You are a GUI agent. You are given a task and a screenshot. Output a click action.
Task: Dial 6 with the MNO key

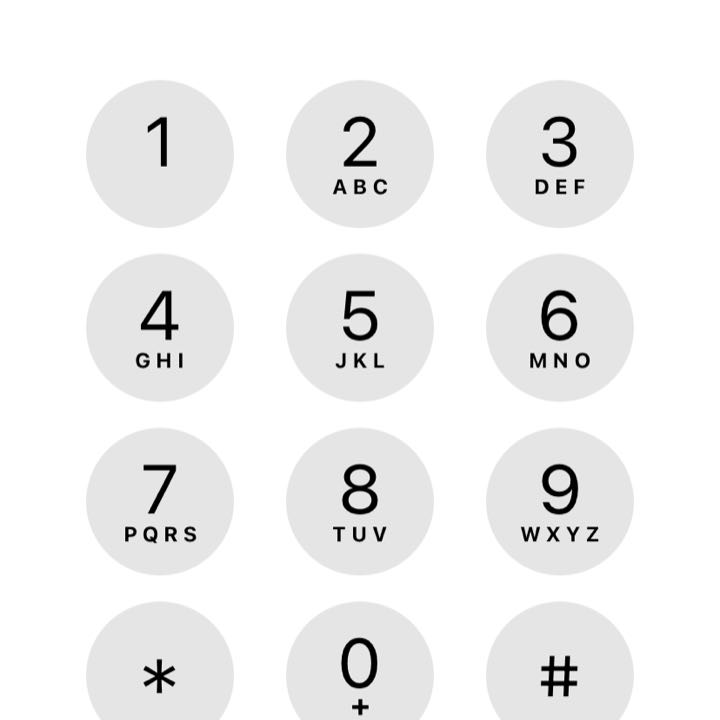coord(560,328)
